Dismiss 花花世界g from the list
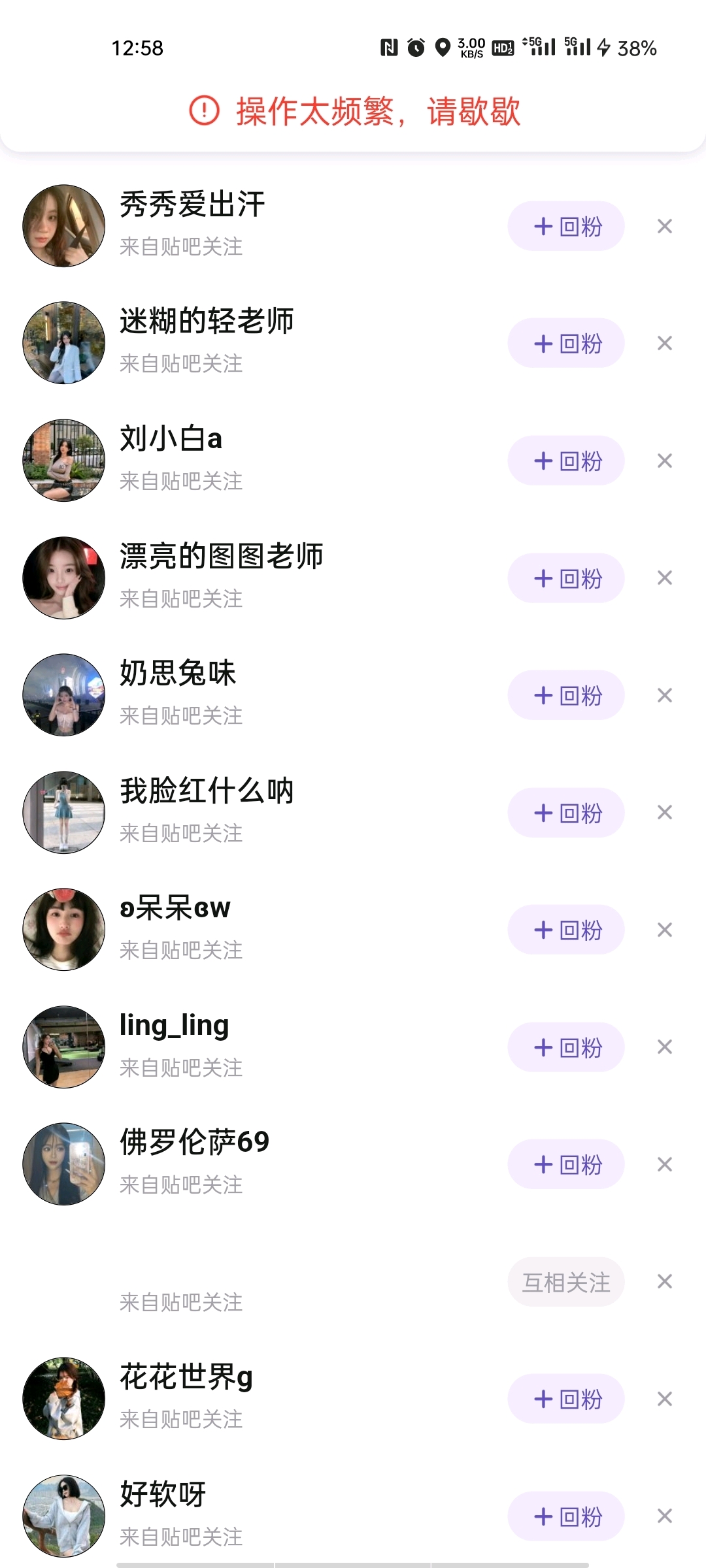Viewport: 706px width, 1568px height. (x=665, y=1399)
